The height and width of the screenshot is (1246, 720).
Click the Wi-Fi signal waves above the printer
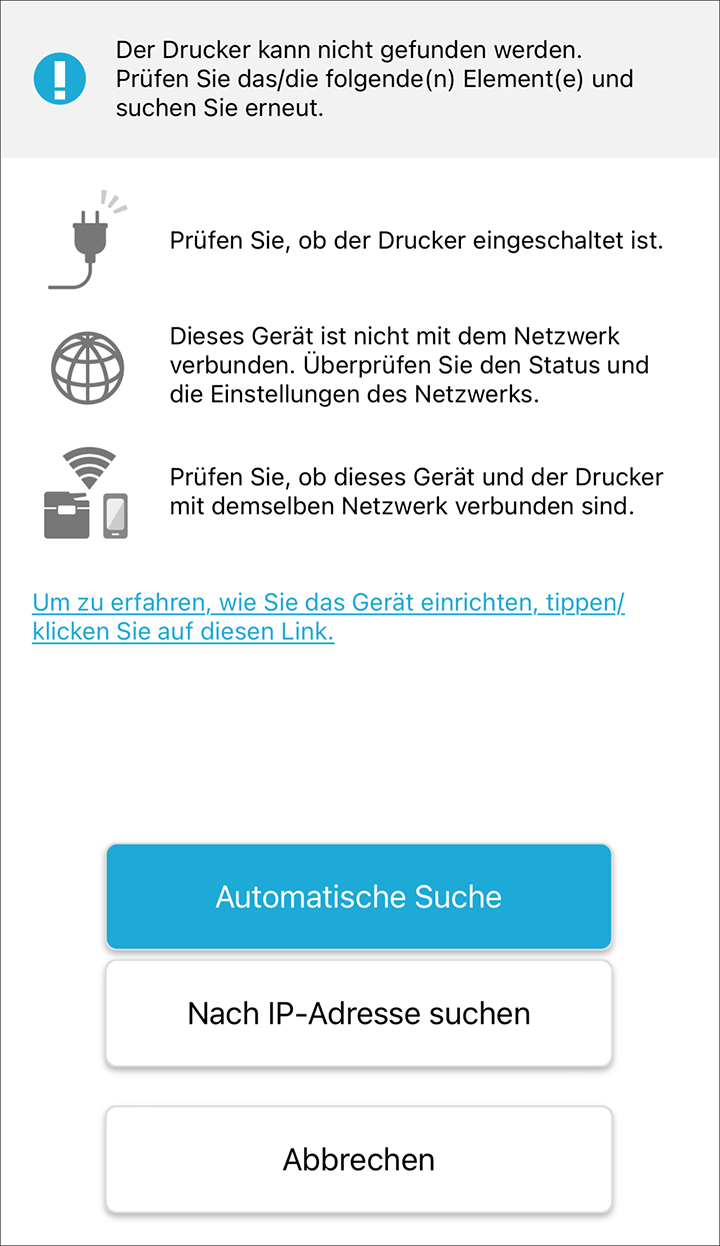(88, 462)
